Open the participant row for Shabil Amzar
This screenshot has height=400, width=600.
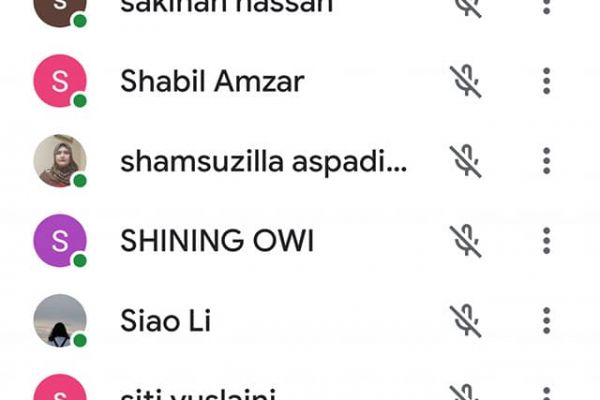tap(212, 81)
